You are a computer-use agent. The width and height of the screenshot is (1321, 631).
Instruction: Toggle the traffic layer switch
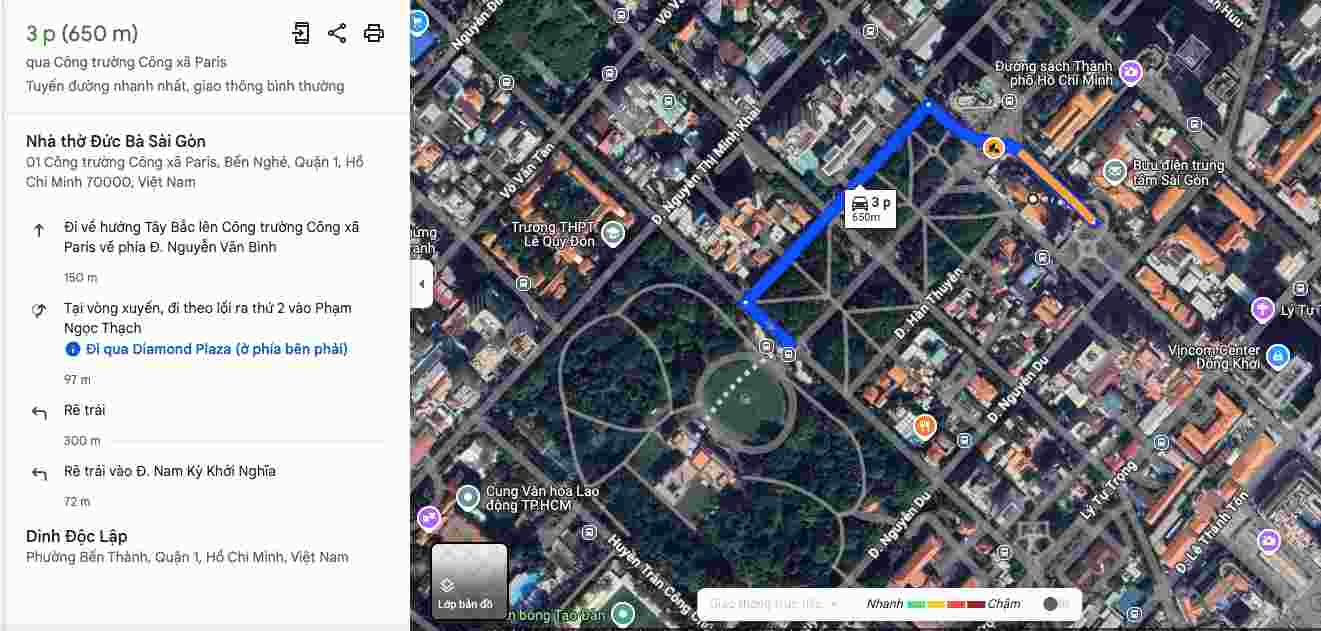coord(1055,604)
